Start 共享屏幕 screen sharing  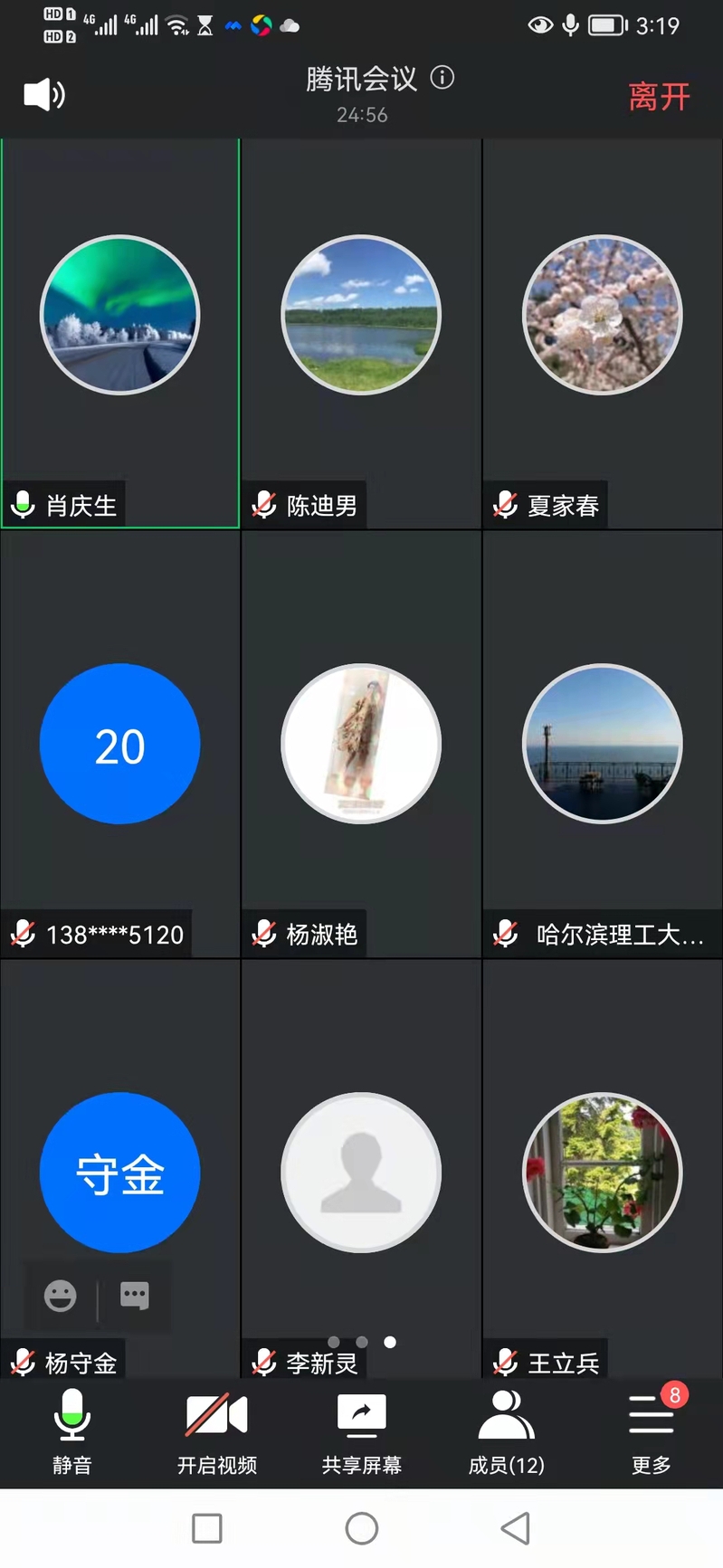click(361, 1430)
